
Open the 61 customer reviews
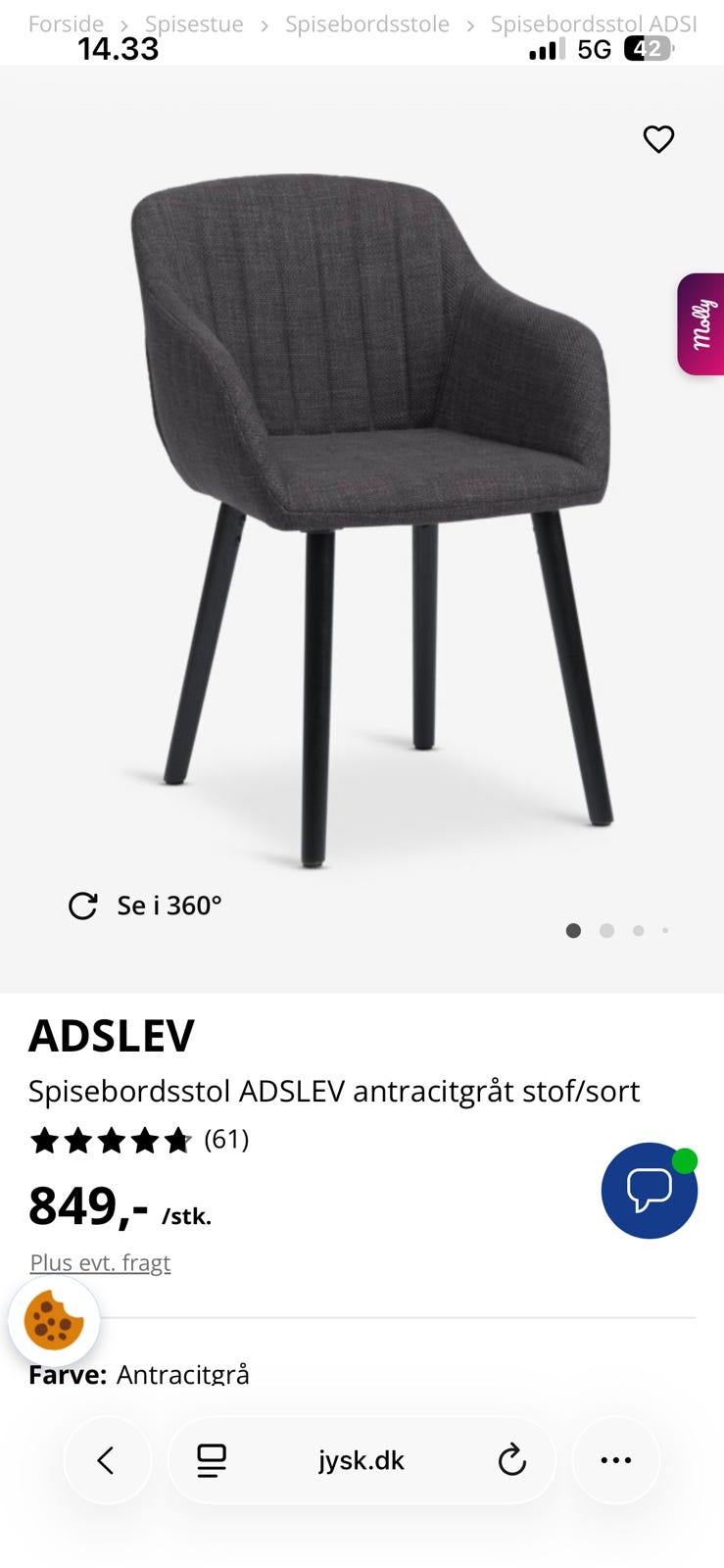225,1139
